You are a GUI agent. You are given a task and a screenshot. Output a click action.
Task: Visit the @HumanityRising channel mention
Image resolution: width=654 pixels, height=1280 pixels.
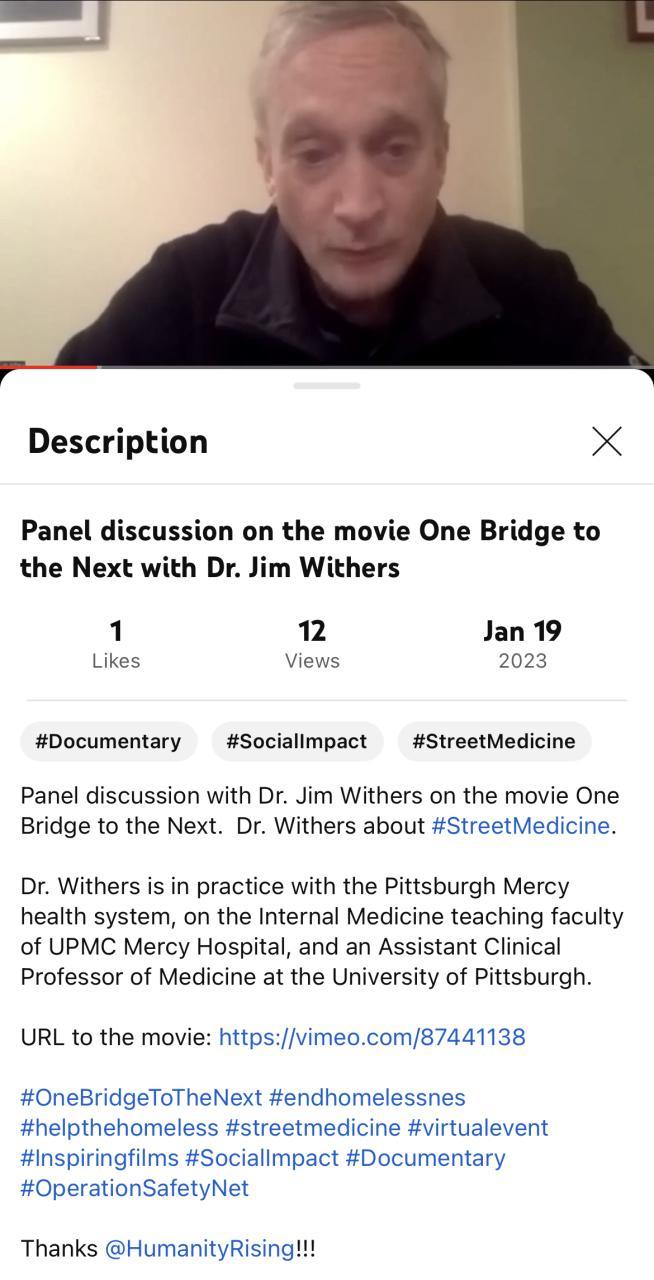point(199,1248)
